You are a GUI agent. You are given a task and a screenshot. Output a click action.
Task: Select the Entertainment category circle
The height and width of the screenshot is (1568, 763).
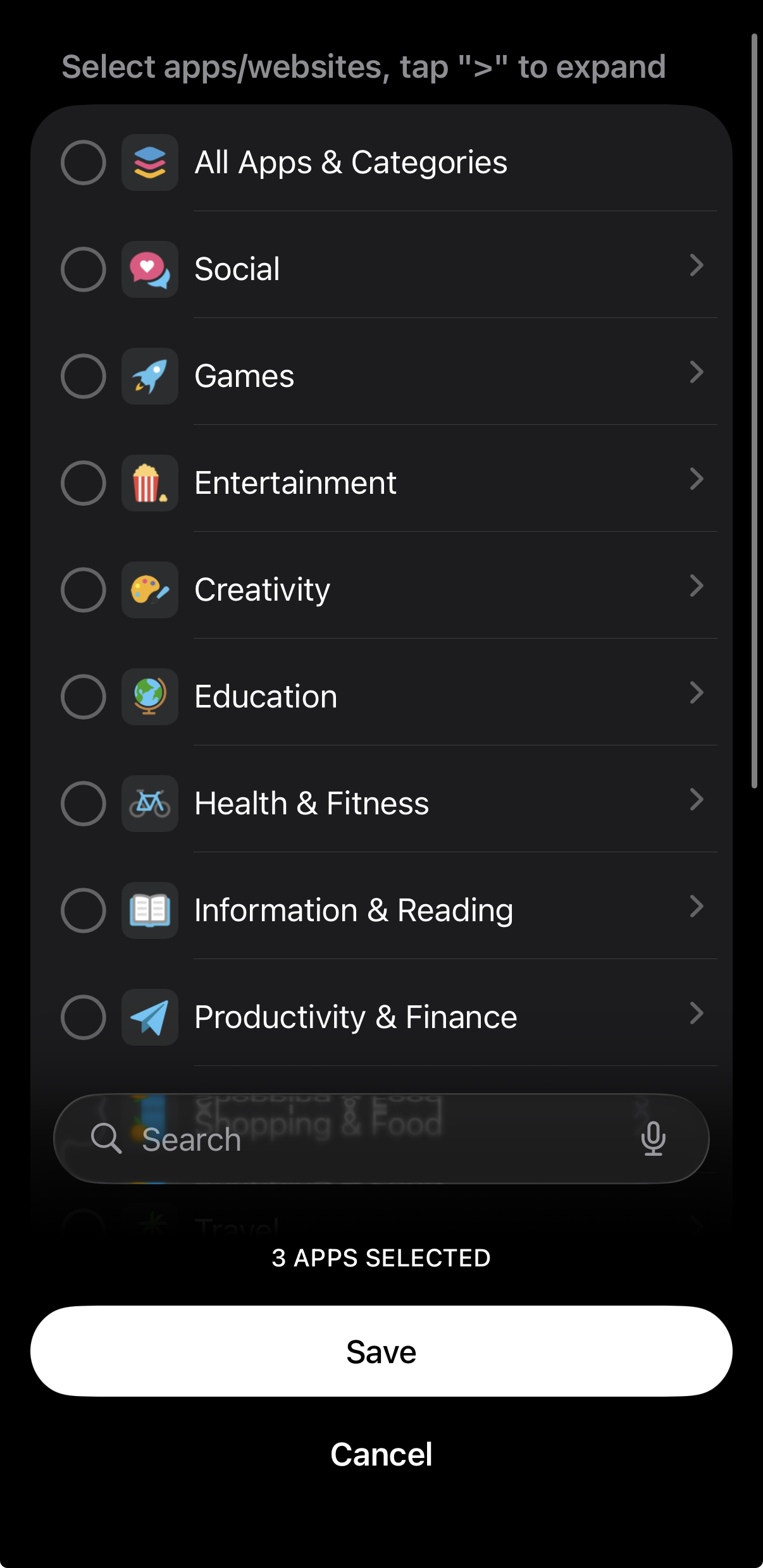point(83,483)
